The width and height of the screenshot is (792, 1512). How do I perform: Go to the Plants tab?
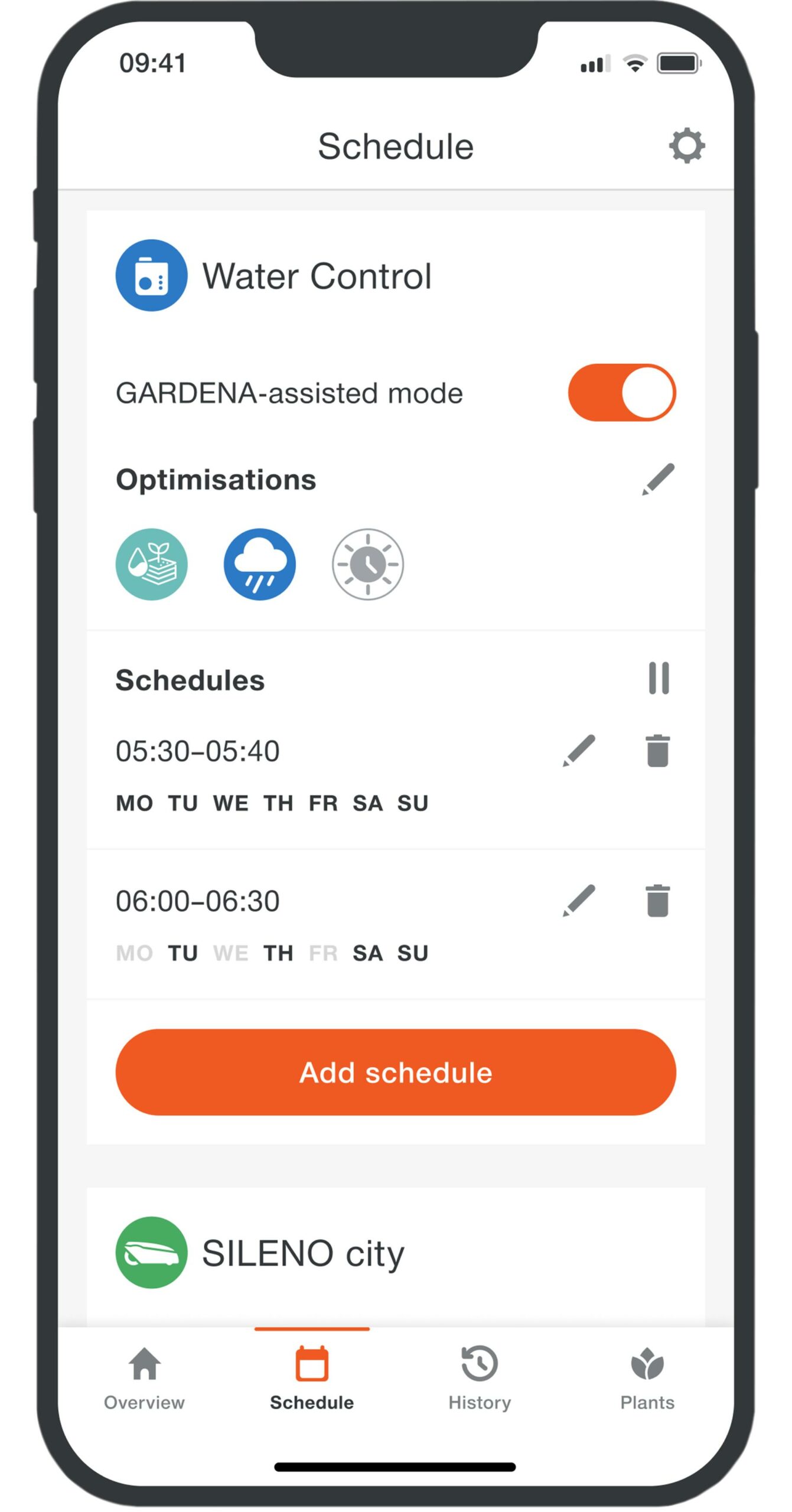coord(647,1378)
